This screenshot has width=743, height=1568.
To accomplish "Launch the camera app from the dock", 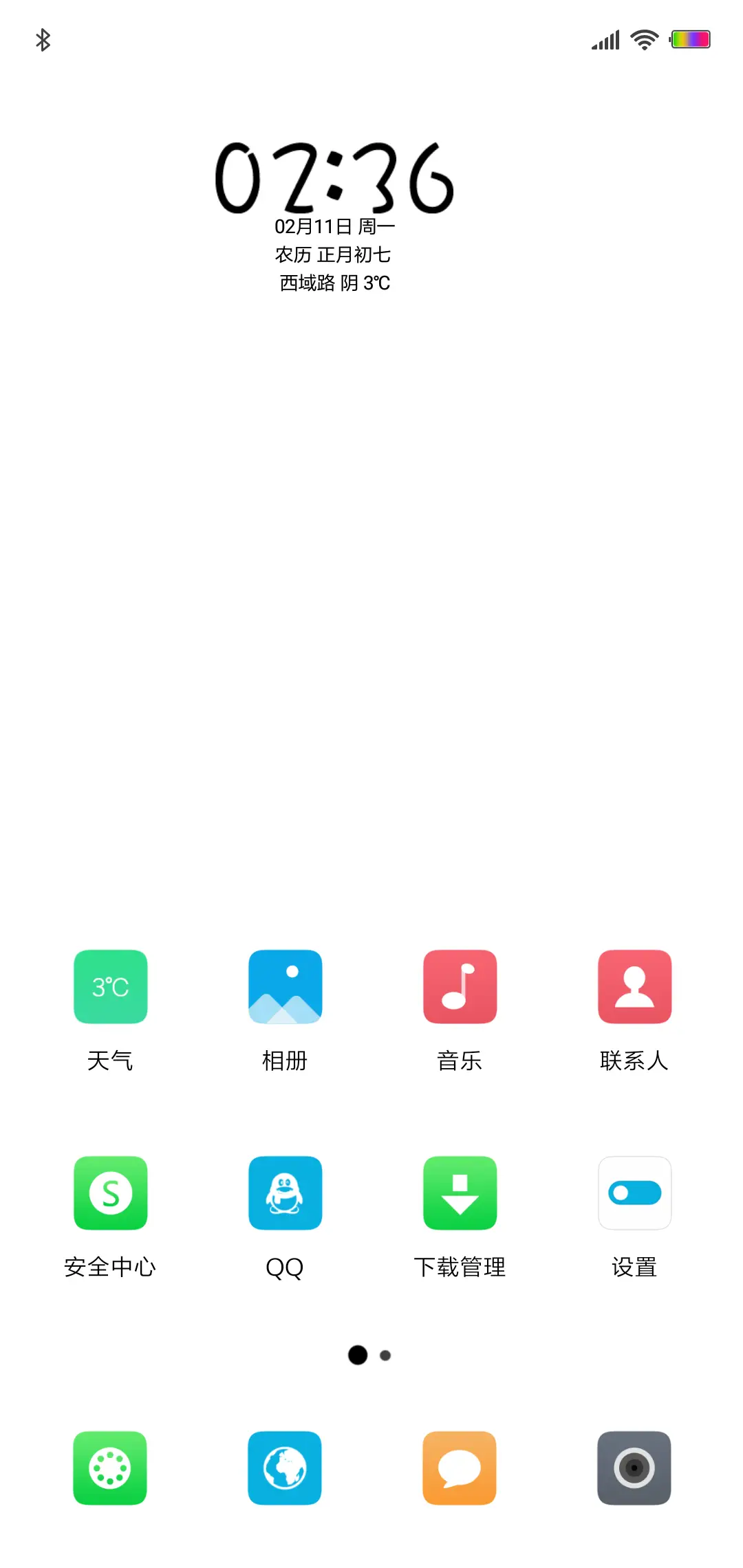I will point(634,1469).
